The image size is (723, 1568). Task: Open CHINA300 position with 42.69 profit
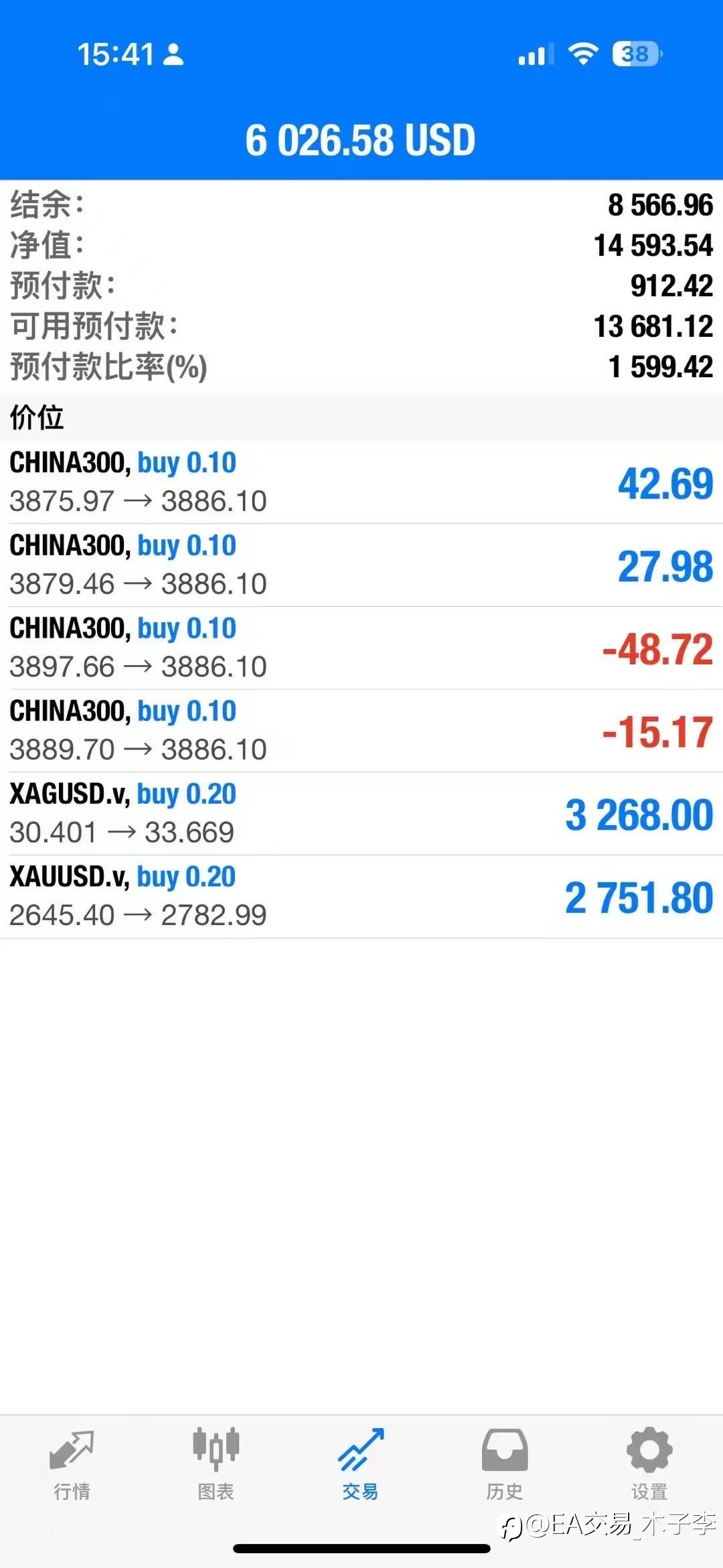click(361, 482)
